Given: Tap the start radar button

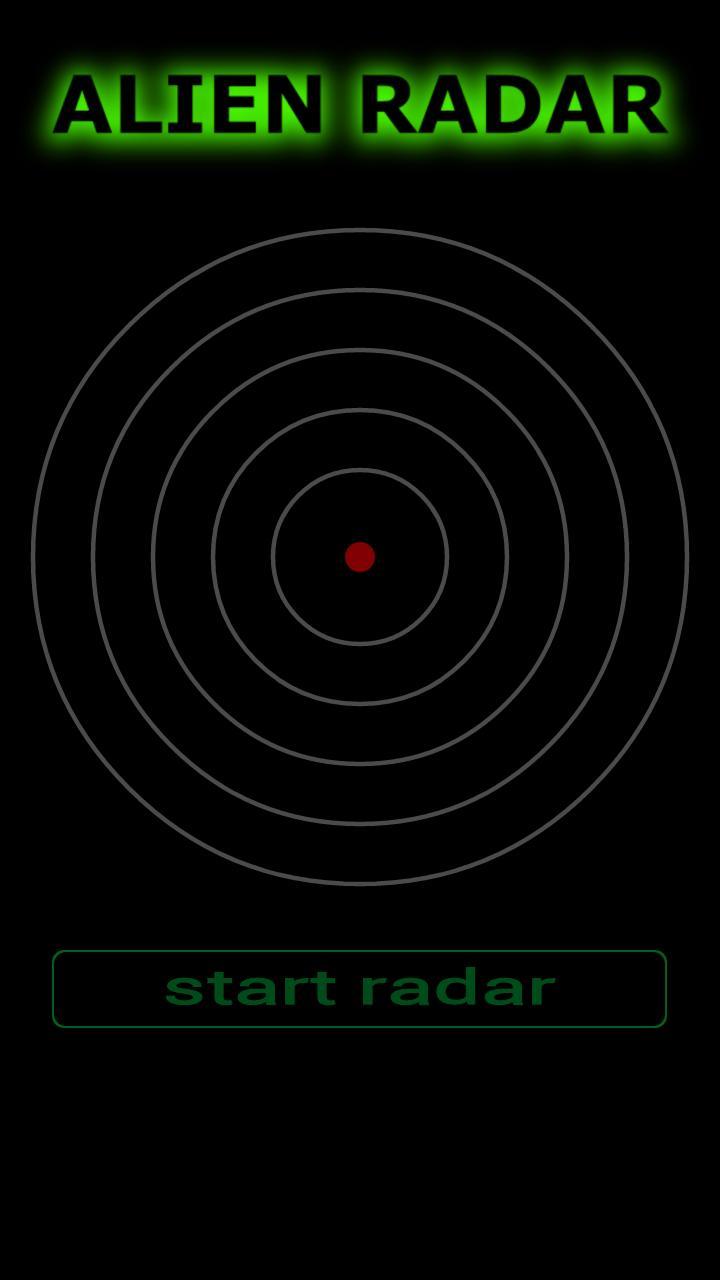Looking at the screenshot, I should [359, 988].
